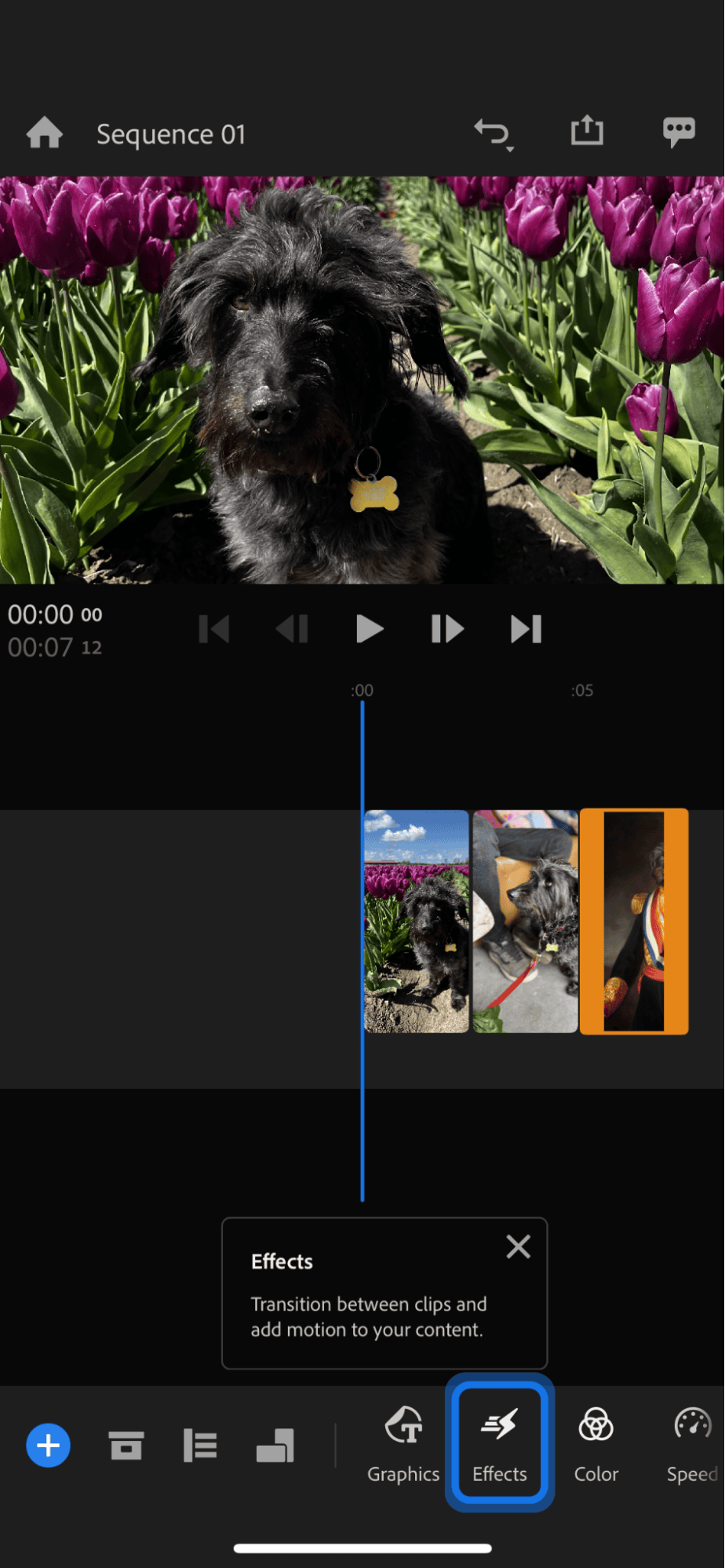Go to the home screen icon
This screenshot has width=725, height=1568.
[45, 133]
